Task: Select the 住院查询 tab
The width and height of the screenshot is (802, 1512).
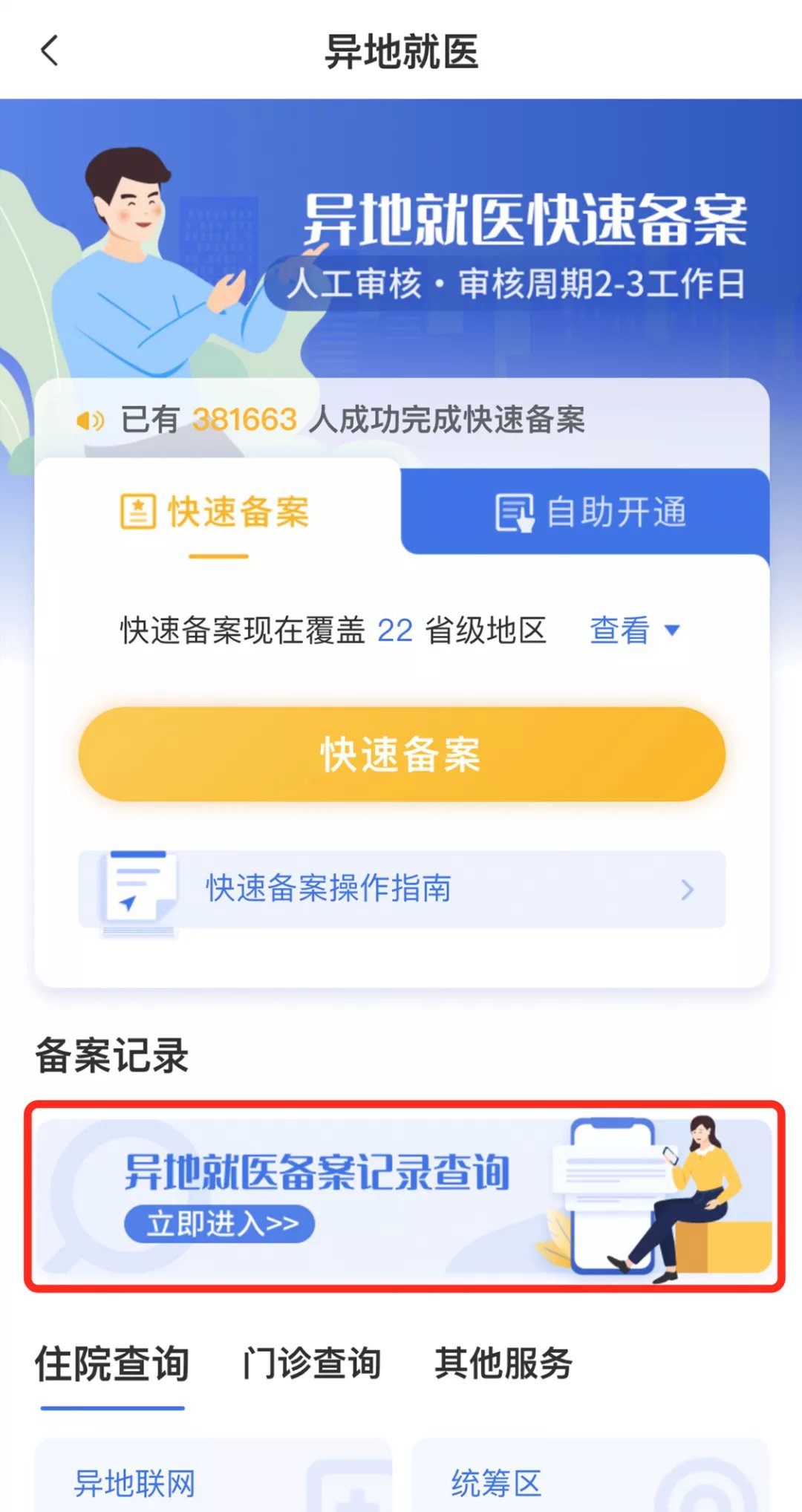Action: pyautogui.click(x=112, y=1363)
